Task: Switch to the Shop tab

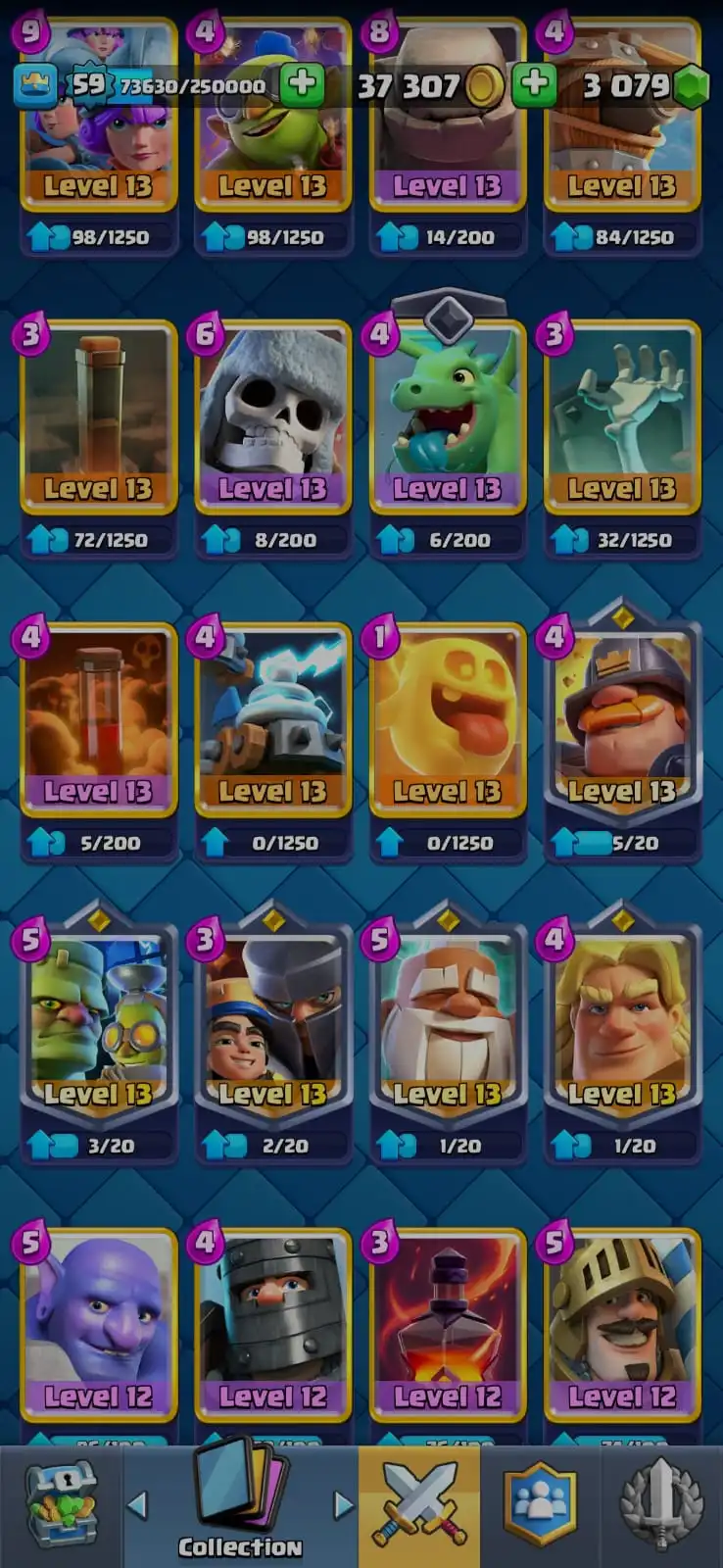Action: (61, 1505)
